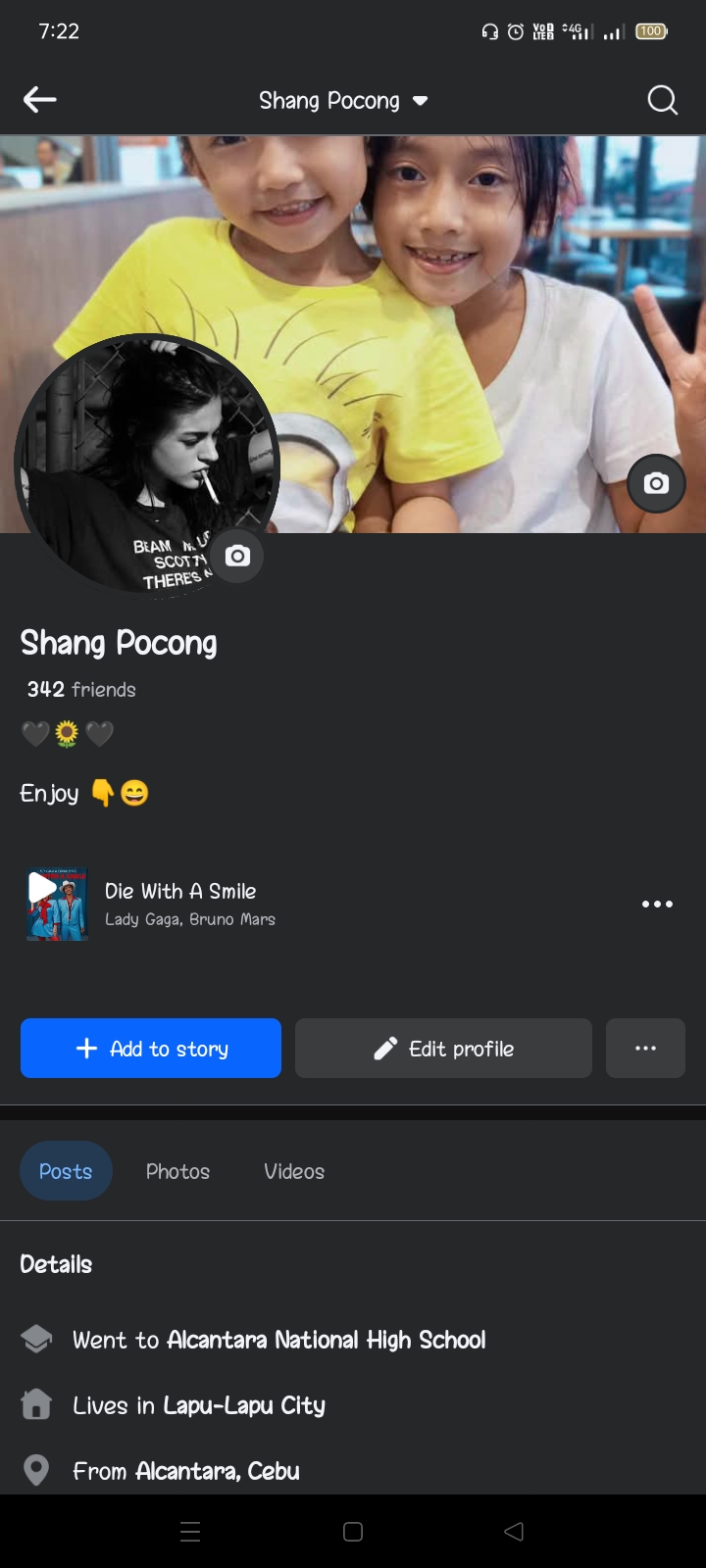Open the system recent apps menu

(x=190, y=1532)
